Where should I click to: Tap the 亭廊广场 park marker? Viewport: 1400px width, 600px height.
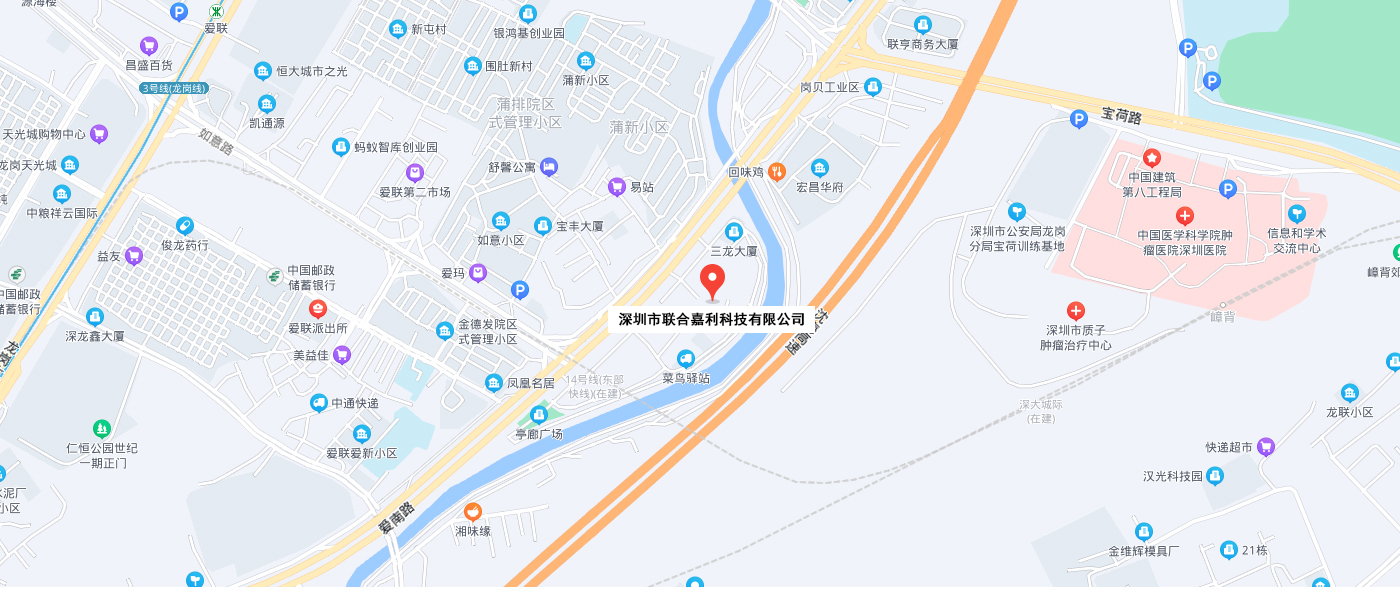pos(540,415)
